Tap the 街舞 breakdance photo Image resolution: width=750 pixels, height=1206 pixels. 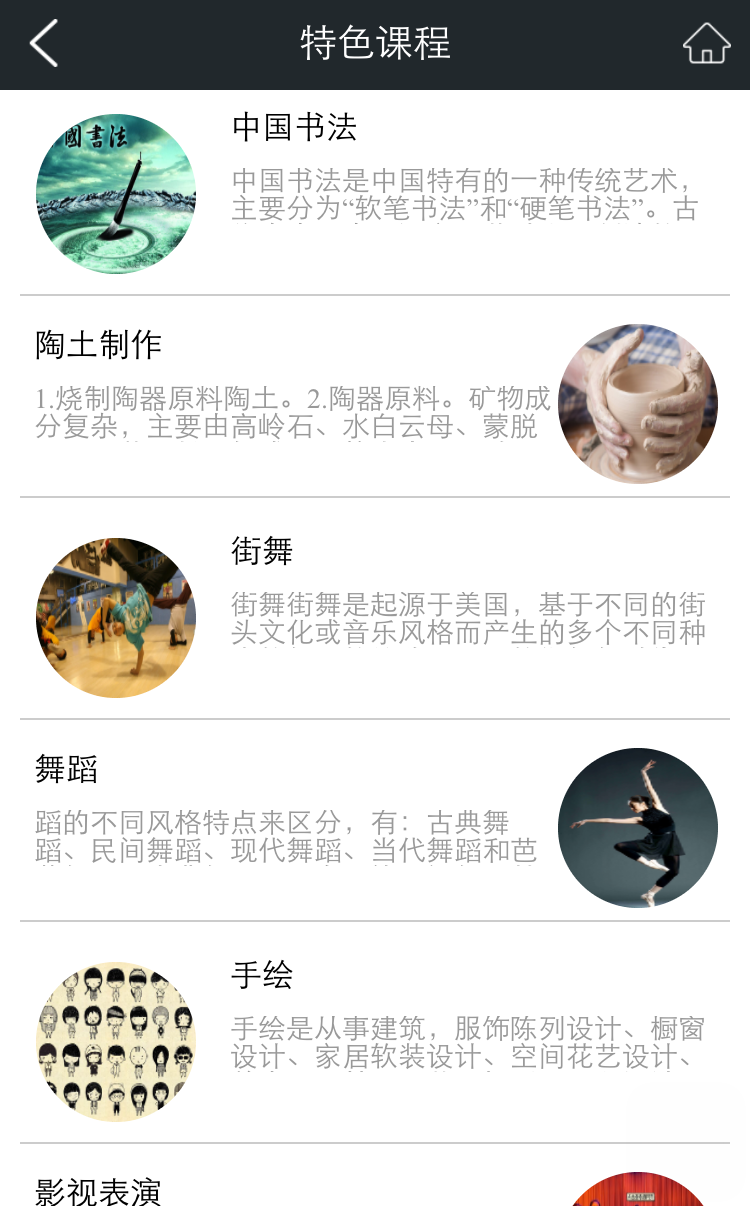coord(115,617)
